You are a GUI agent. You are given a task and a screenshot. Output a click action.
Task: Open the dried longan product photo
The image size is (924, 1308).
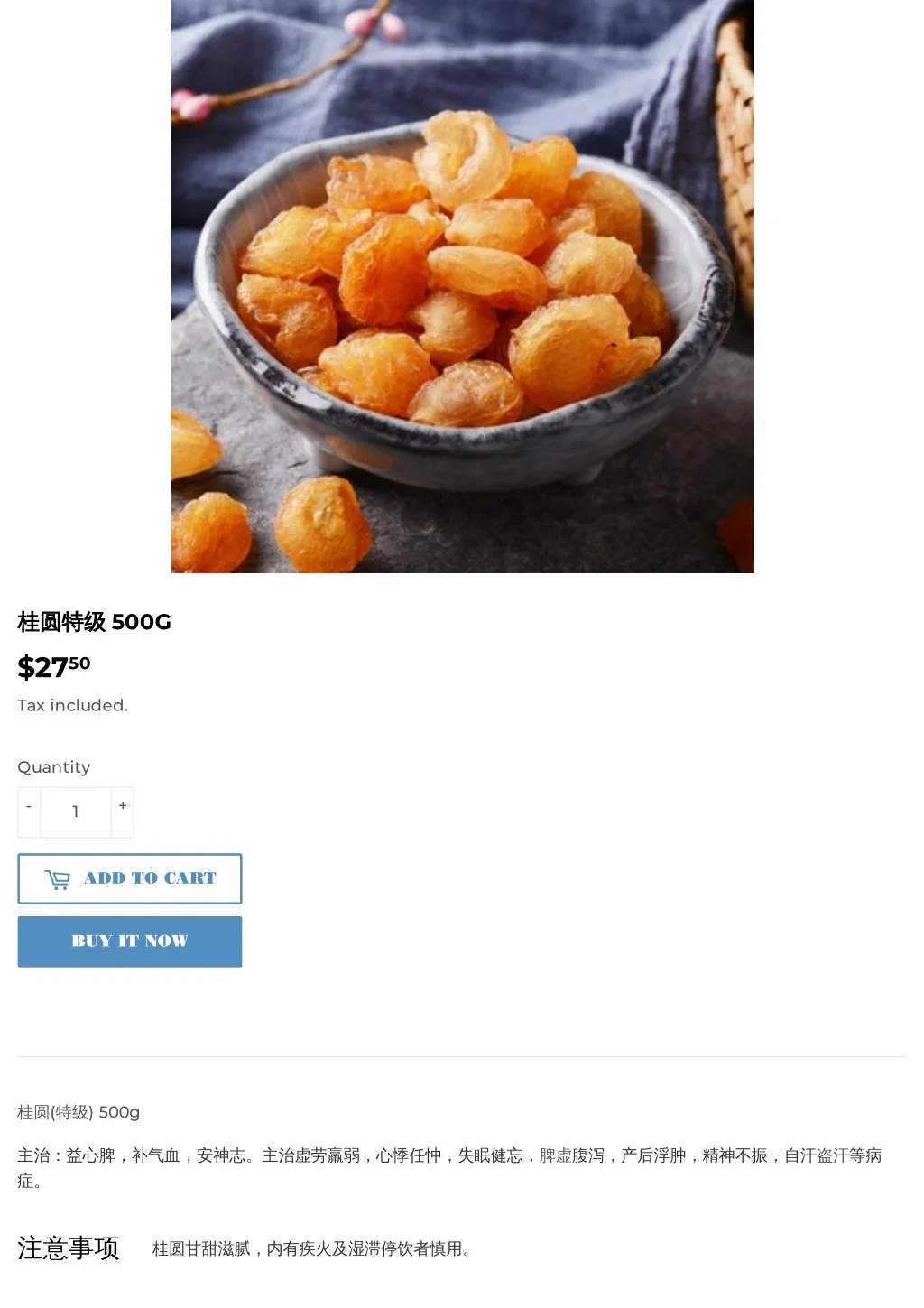coord(463,286)
